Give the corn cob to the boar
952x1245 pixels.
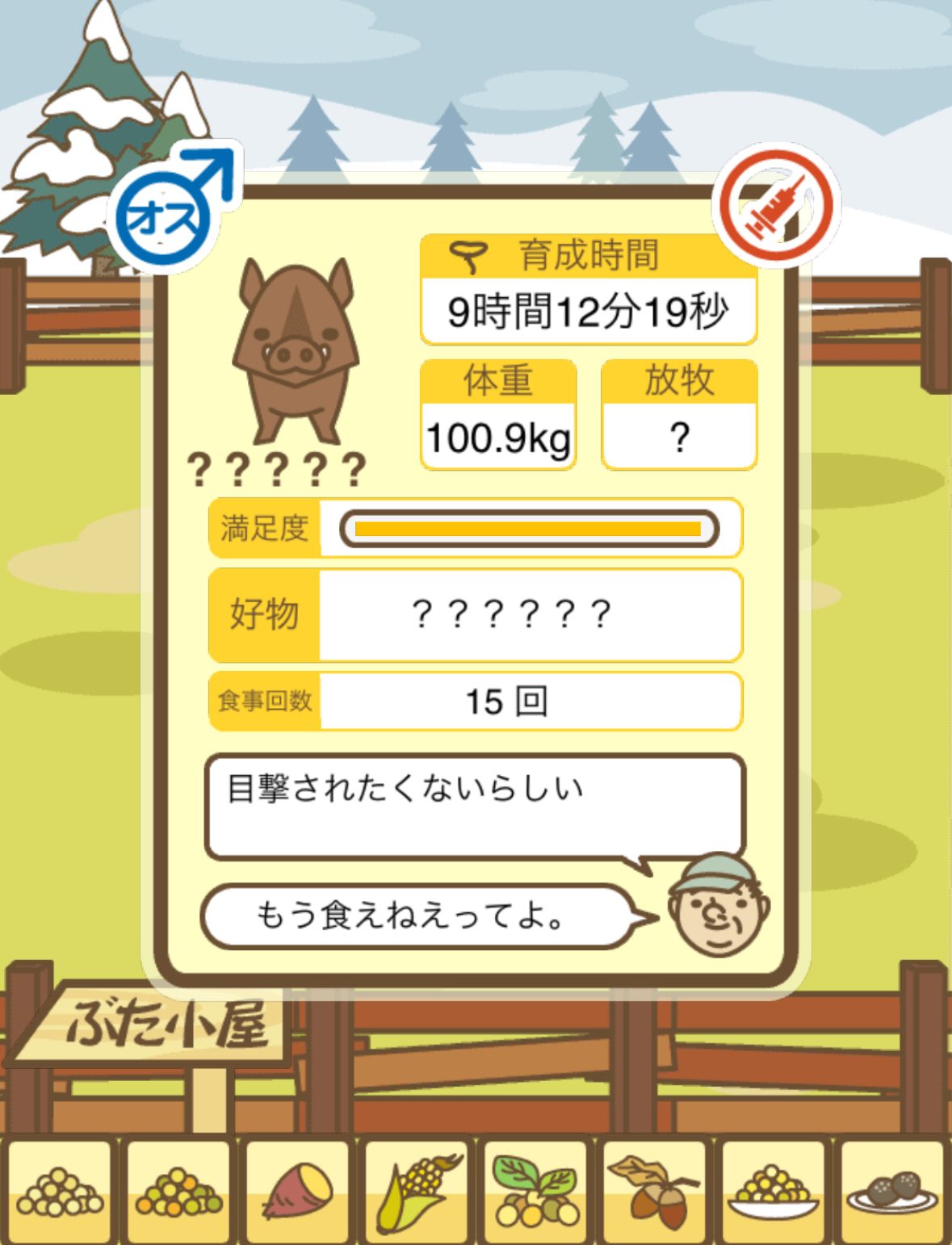click(417, 1192)
